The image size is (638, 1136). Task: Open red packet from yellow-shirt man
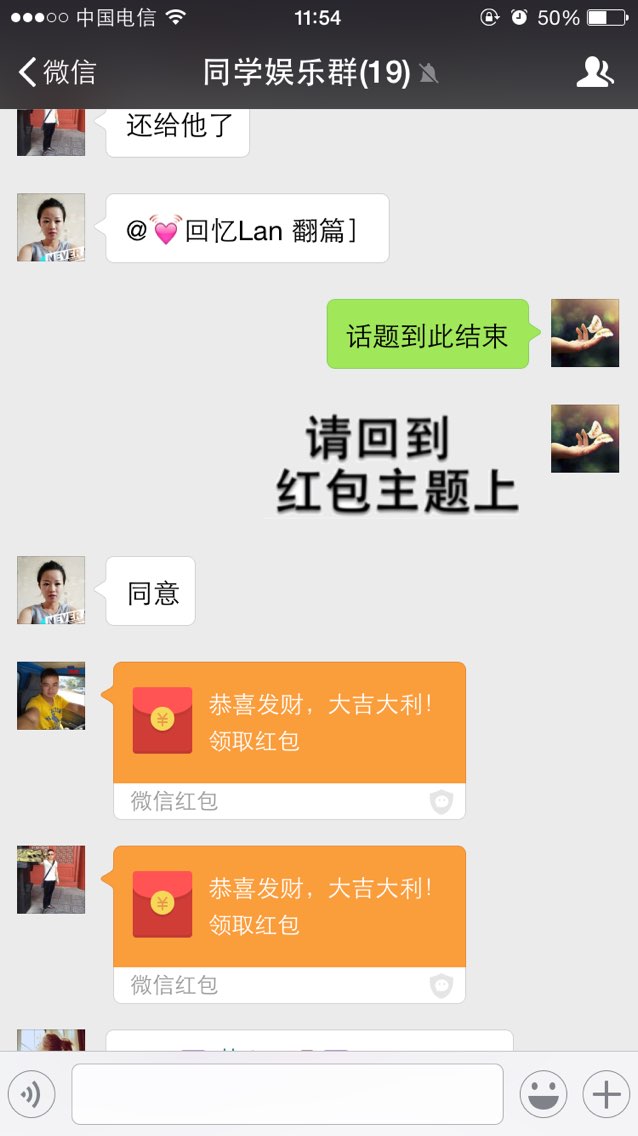[289, 740]
